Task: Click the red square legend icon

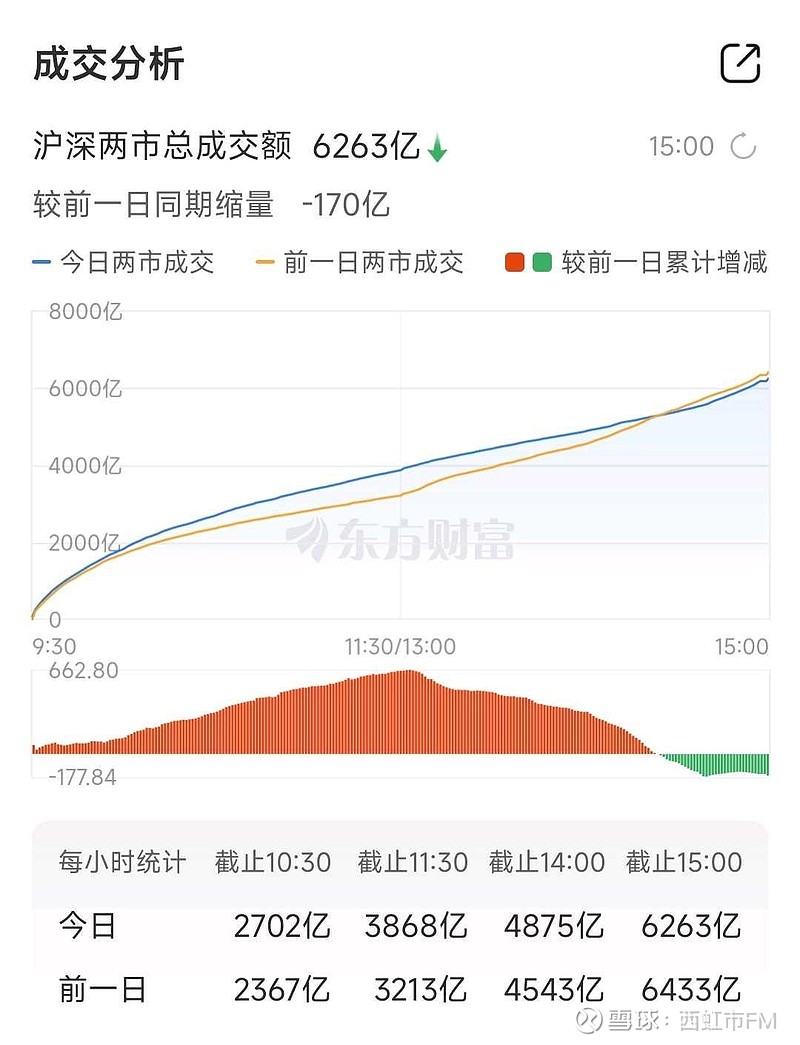Action: pyautogui.click(x=512, y=263)
